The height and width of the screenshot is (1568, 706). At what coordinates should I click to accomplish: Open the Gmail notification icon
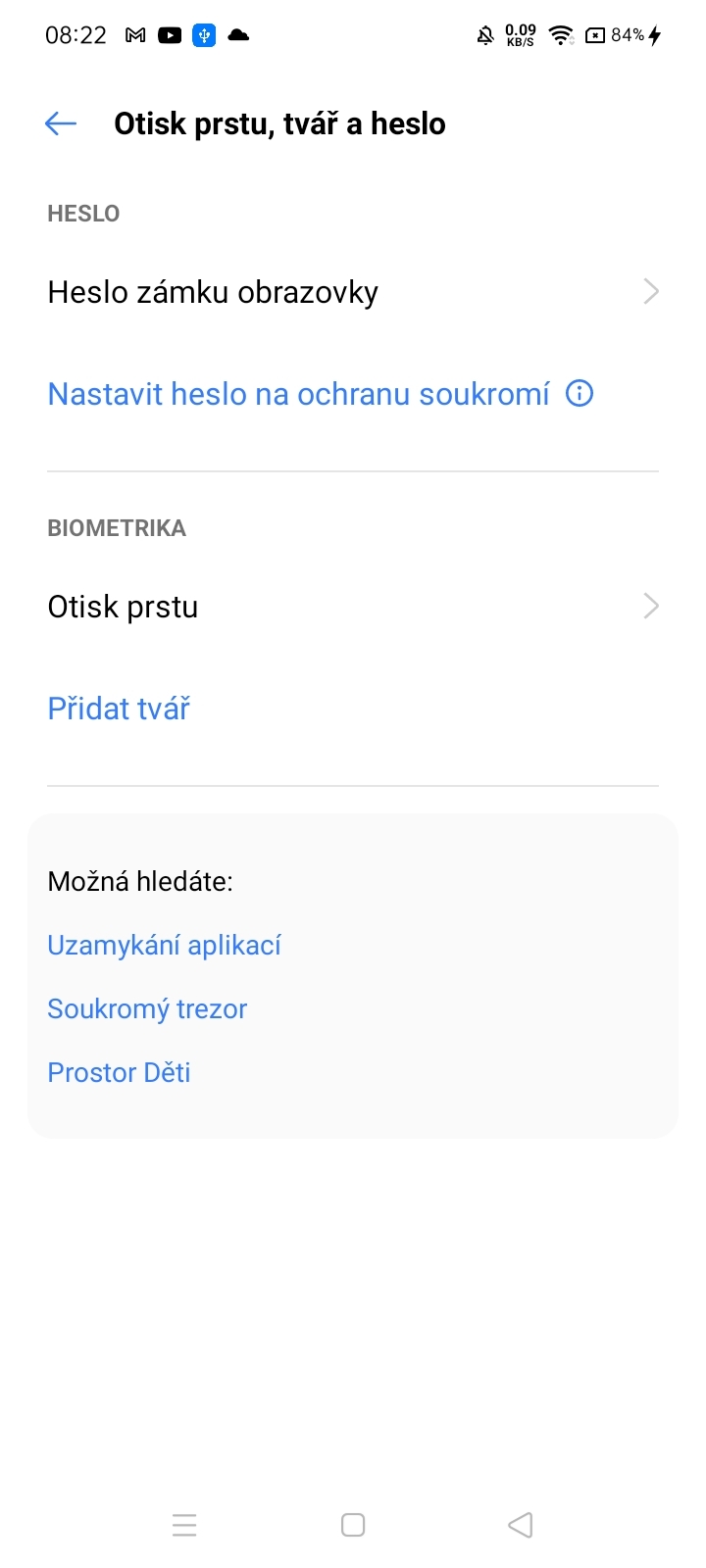134,34
